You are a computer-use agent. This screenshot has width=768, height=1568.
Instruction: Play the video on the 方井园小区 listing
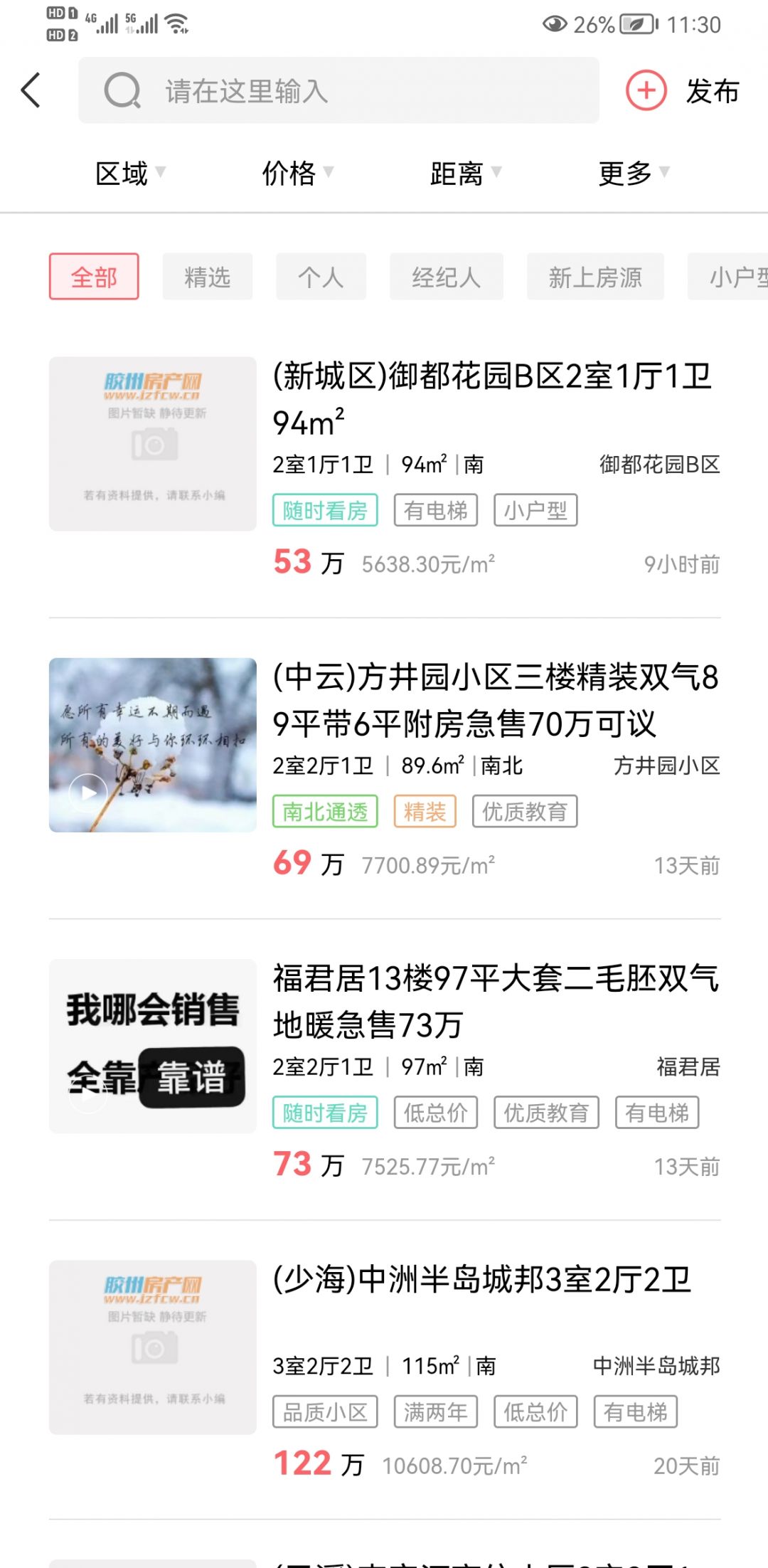coord(88,793)
